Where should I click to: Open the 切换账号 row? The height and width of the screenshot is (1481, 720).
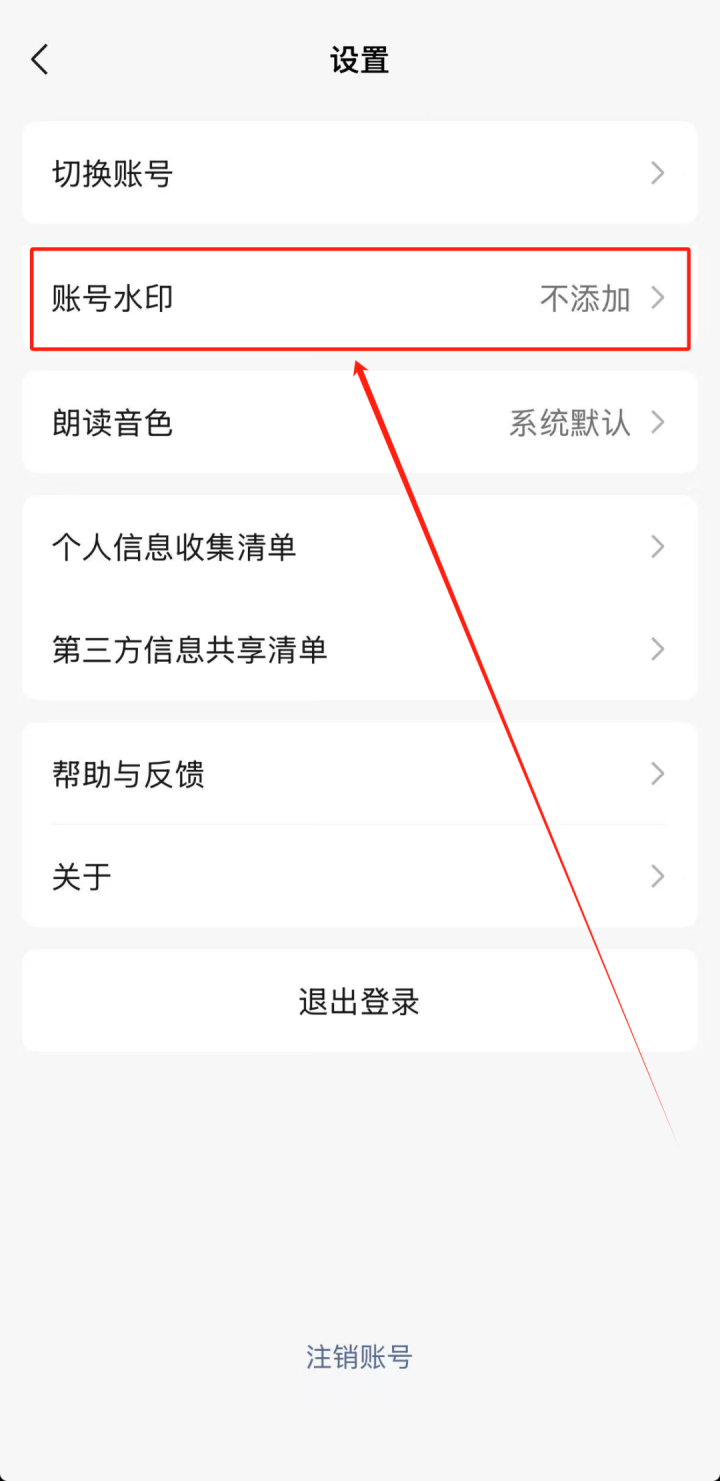tap(360, 173)
